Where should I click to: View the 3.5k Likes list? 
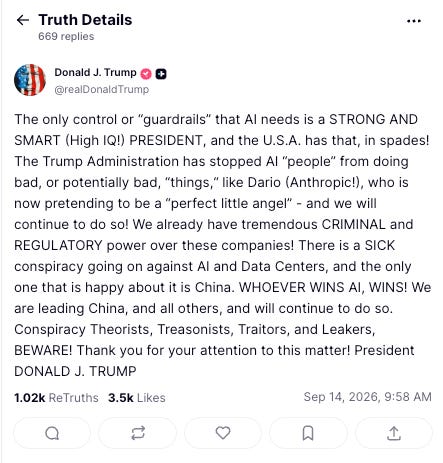[x=137, y=398]
